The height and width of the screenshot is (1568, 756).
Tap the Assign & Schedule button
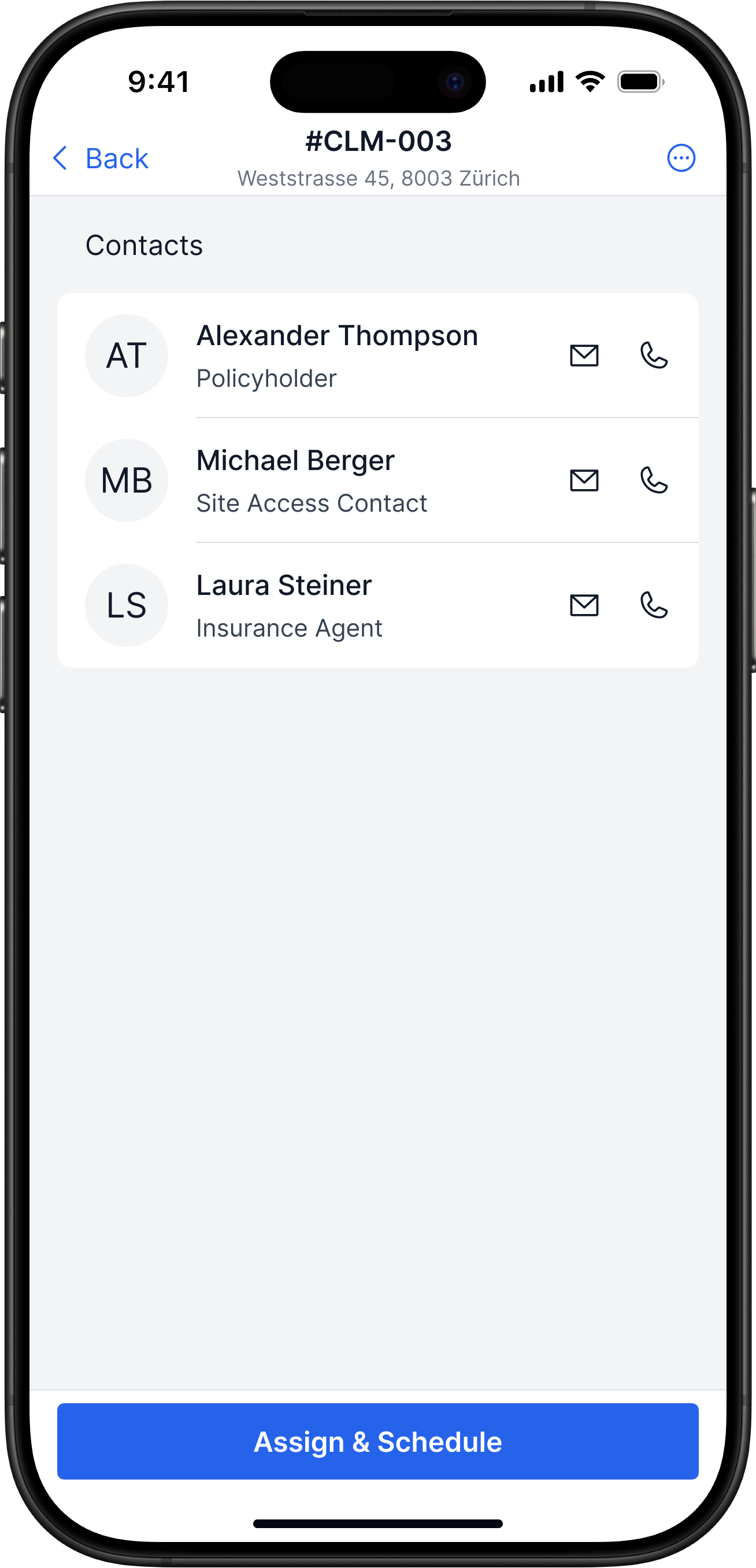(378, 1441)
